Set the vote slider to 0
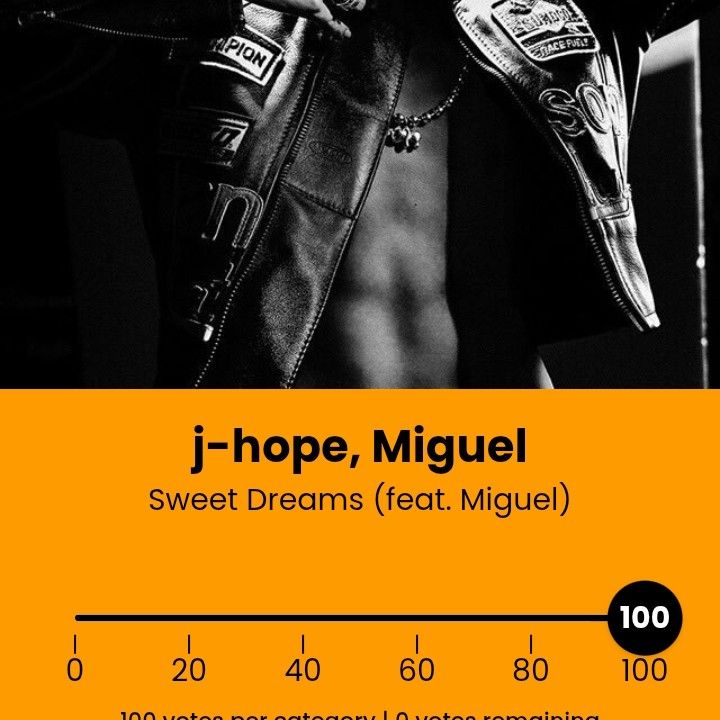This screenshot has width=720, height=720. tap(76, 618)
